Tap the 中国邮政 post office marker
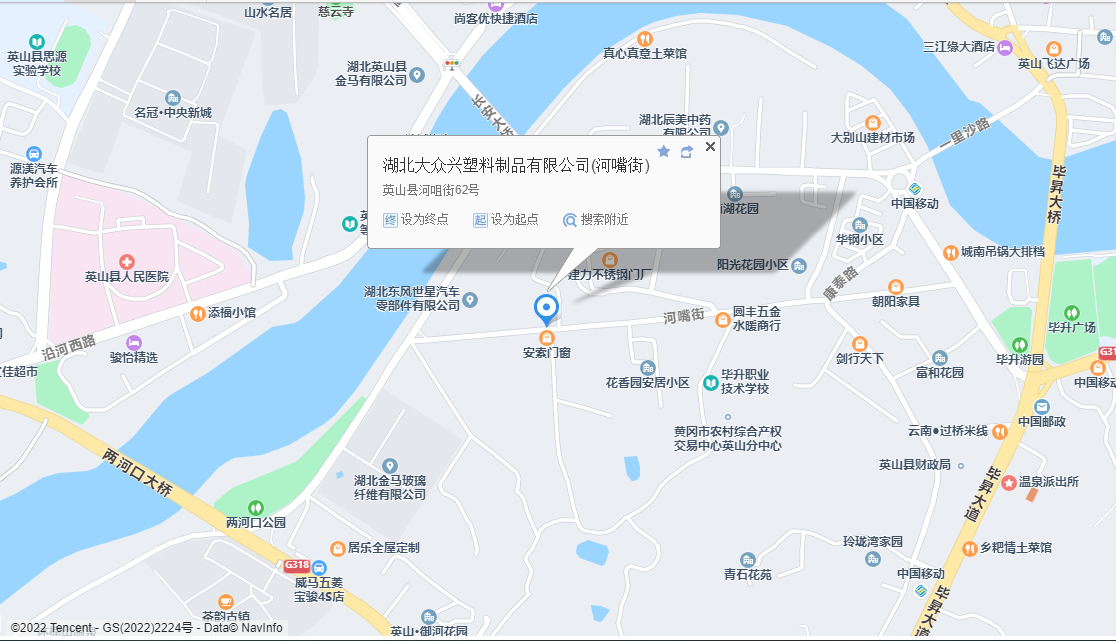1116x641 pixels. (1042, 406)
